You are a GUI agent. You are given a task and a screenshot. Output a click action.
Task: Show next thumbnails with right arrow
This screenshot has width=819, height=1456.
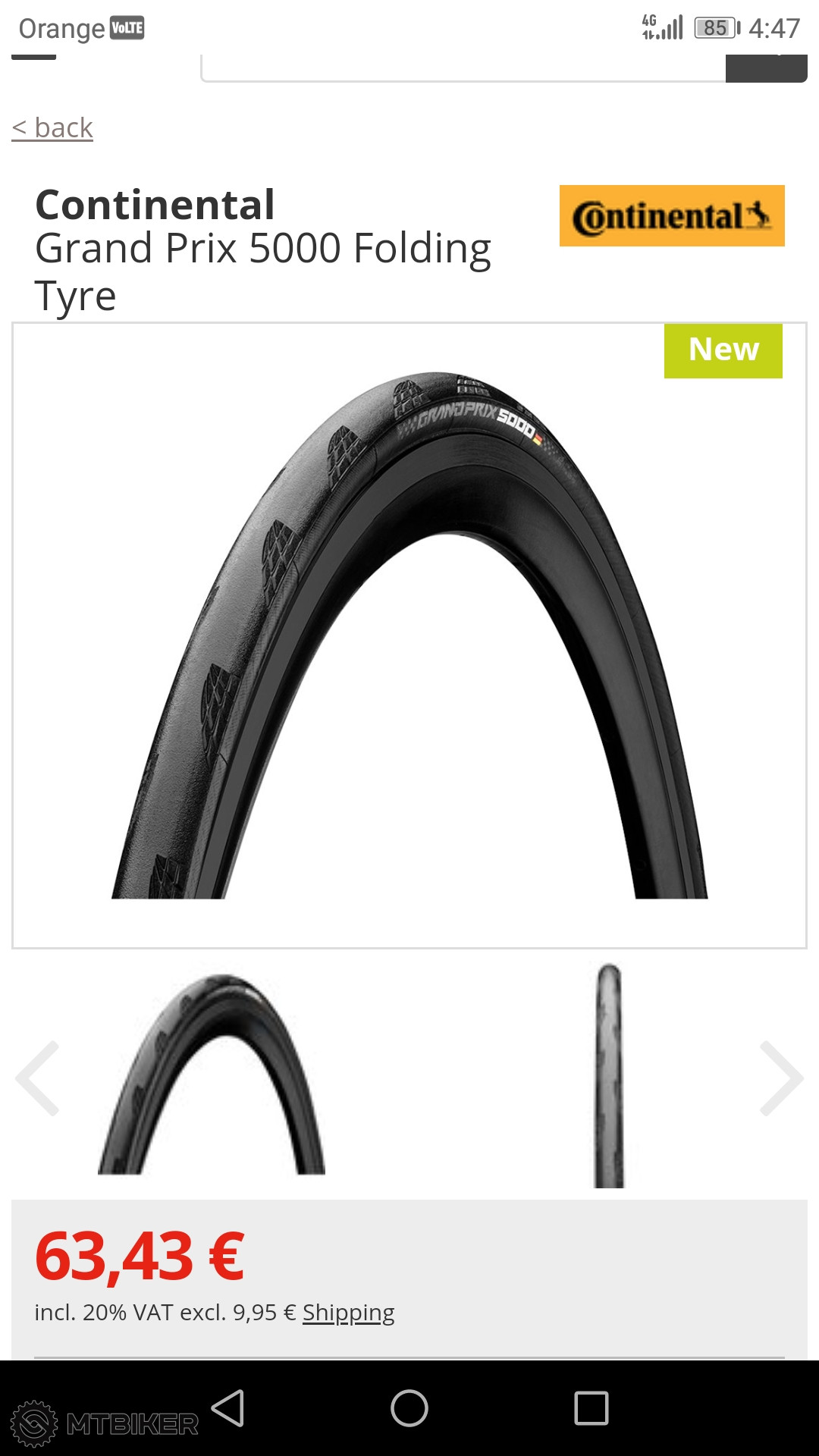[x=781, y=1078]
